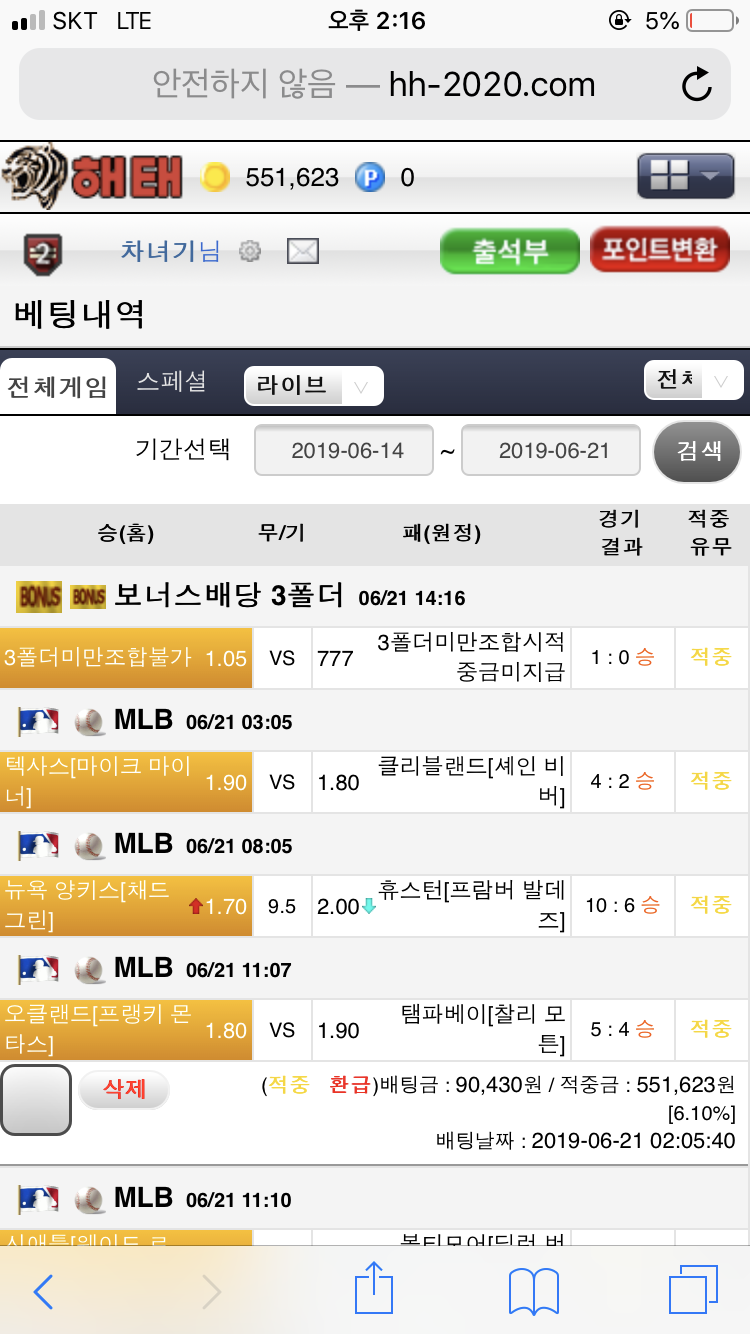Expand the 전체 filter dropdown
750x1334 pixels.
point(693,380)
